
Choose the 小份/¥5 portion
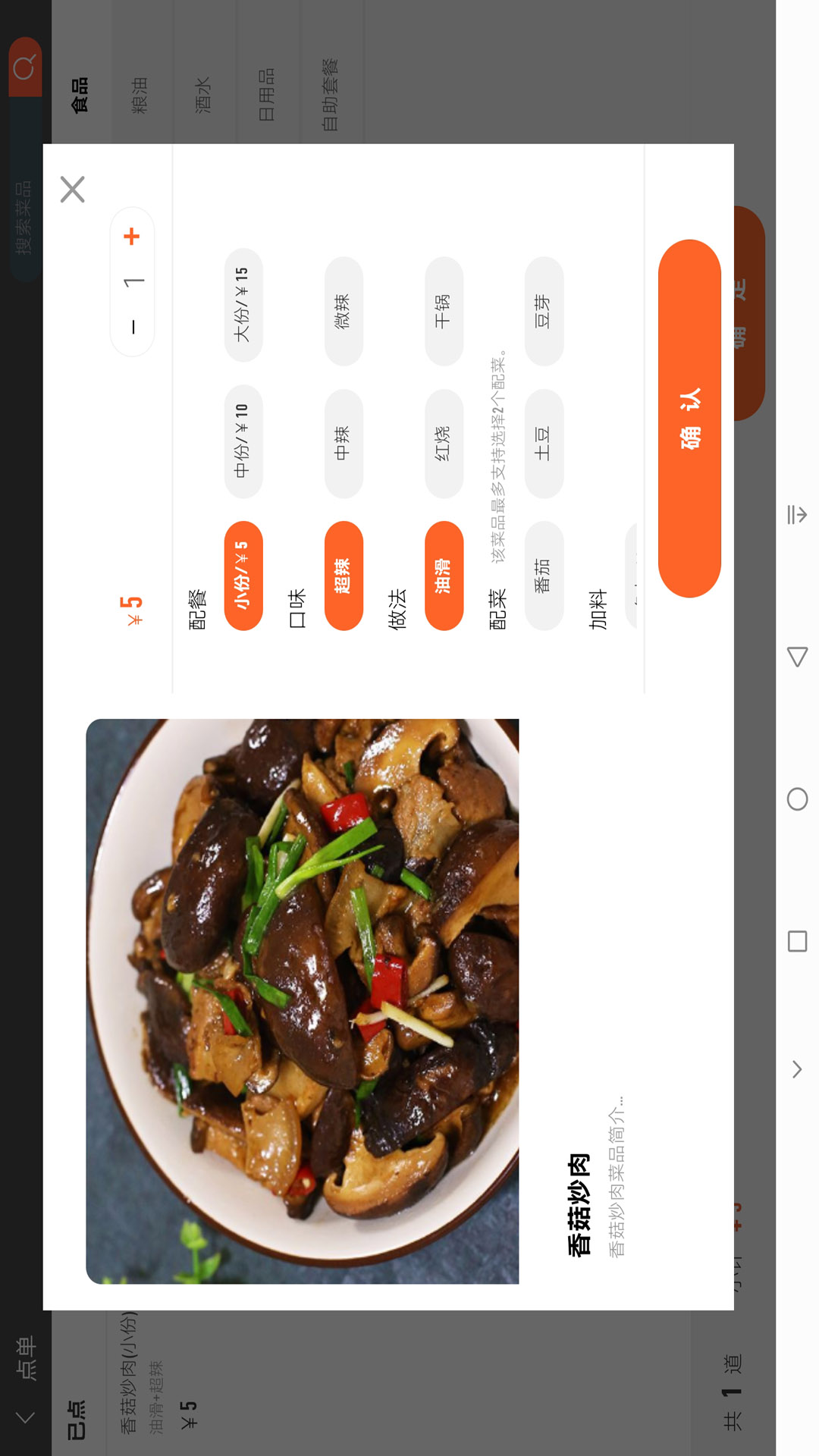(243, 576)
